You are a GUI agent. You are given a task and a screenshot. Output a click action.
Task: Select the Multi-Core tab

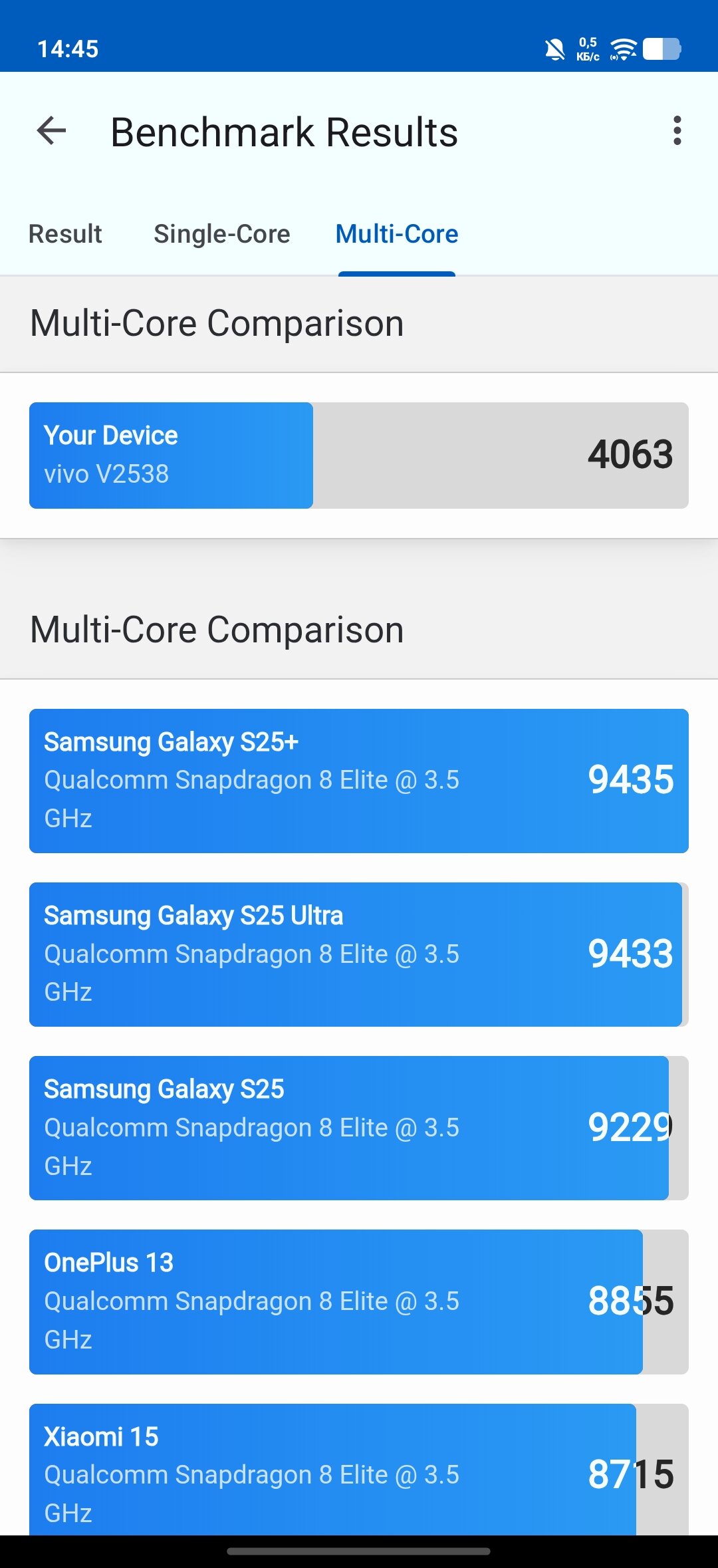[397, 234]
